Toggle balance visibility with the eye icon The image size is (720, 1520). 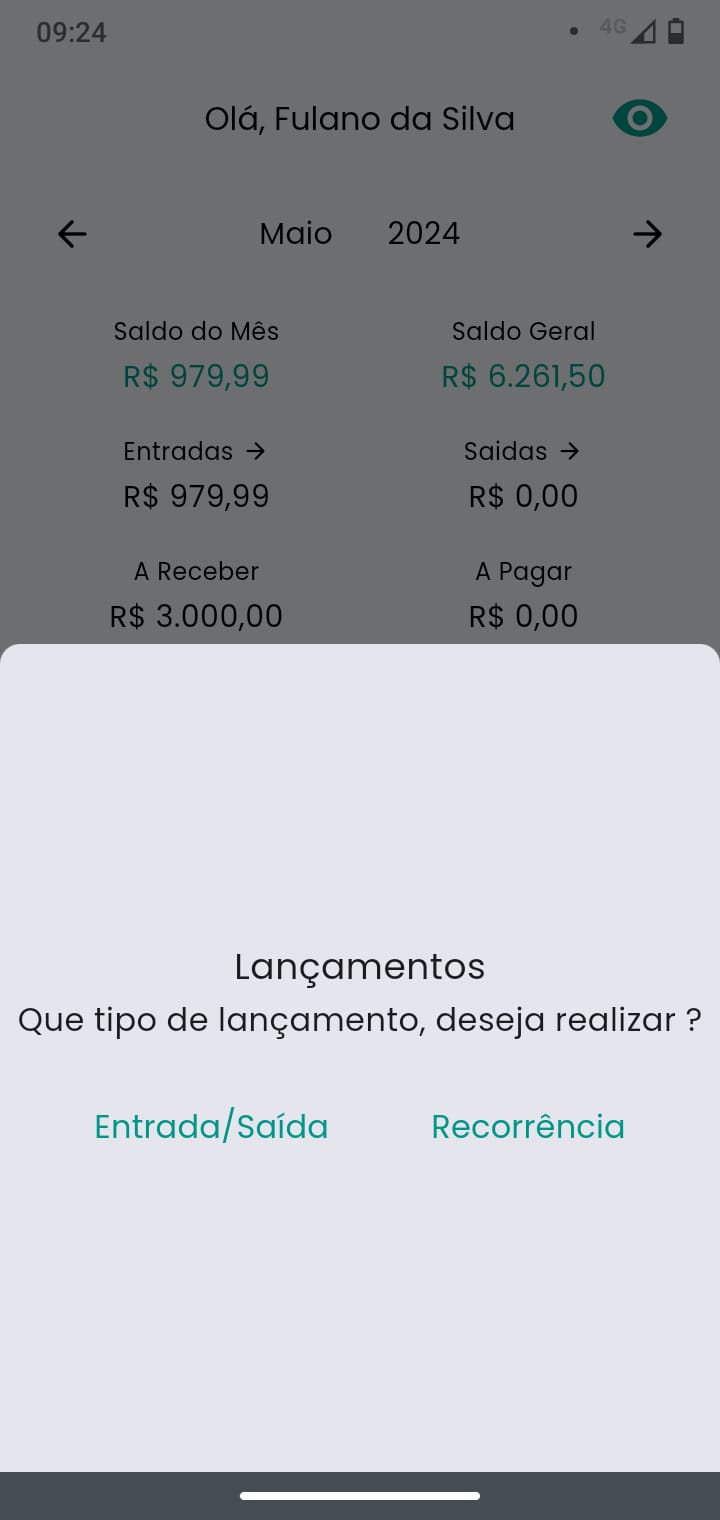639,119
